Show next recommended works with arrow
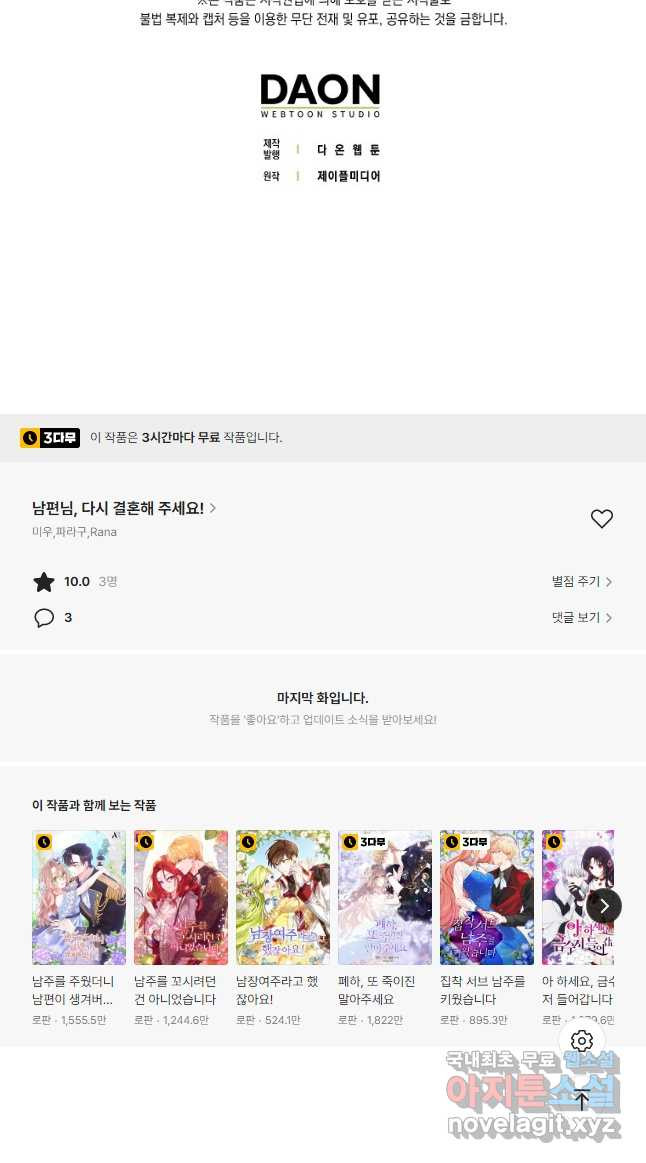Screen dimensions: 646x1163 pos(604,906)
